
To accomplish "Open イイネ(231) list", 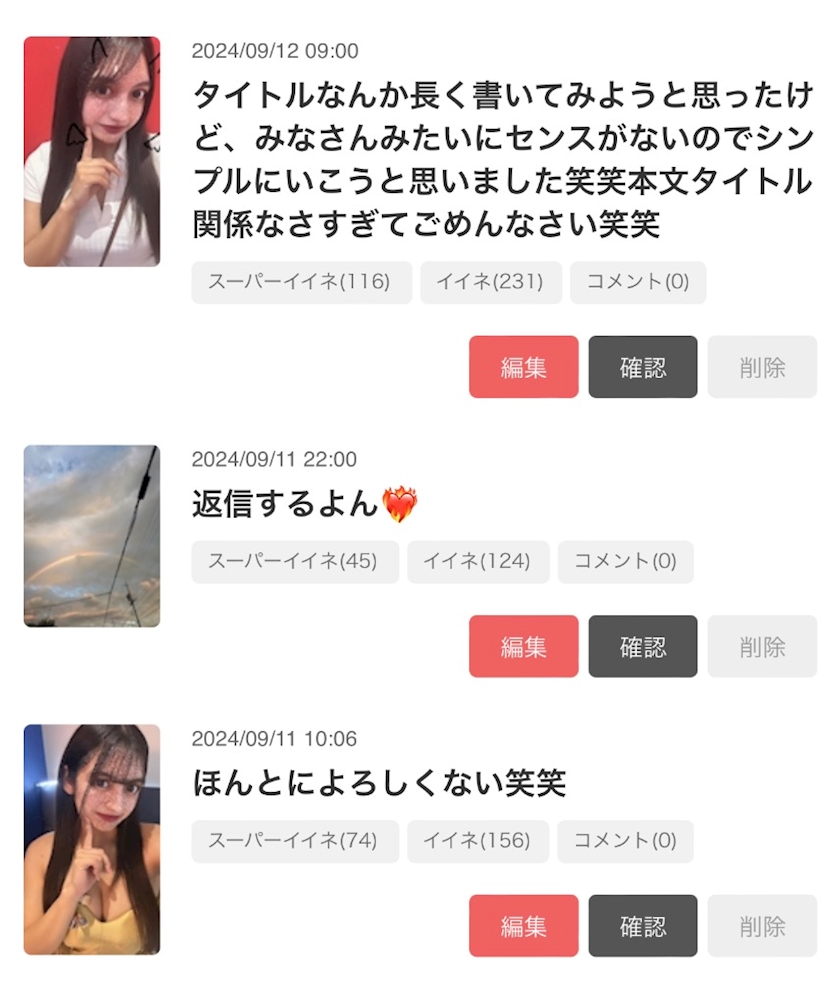I will point(489,282).
